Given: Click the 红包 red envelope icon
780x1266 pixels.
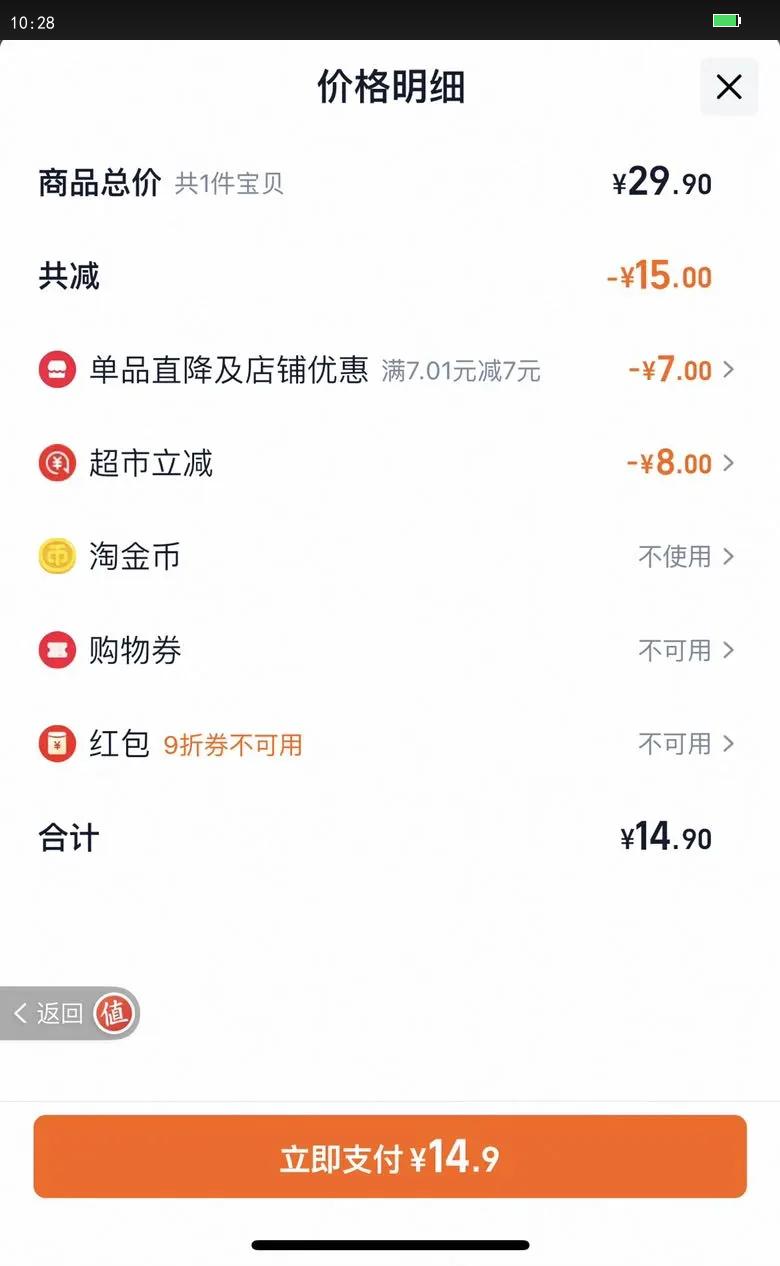Looking at the screenshot, I should tap(57, 744).
